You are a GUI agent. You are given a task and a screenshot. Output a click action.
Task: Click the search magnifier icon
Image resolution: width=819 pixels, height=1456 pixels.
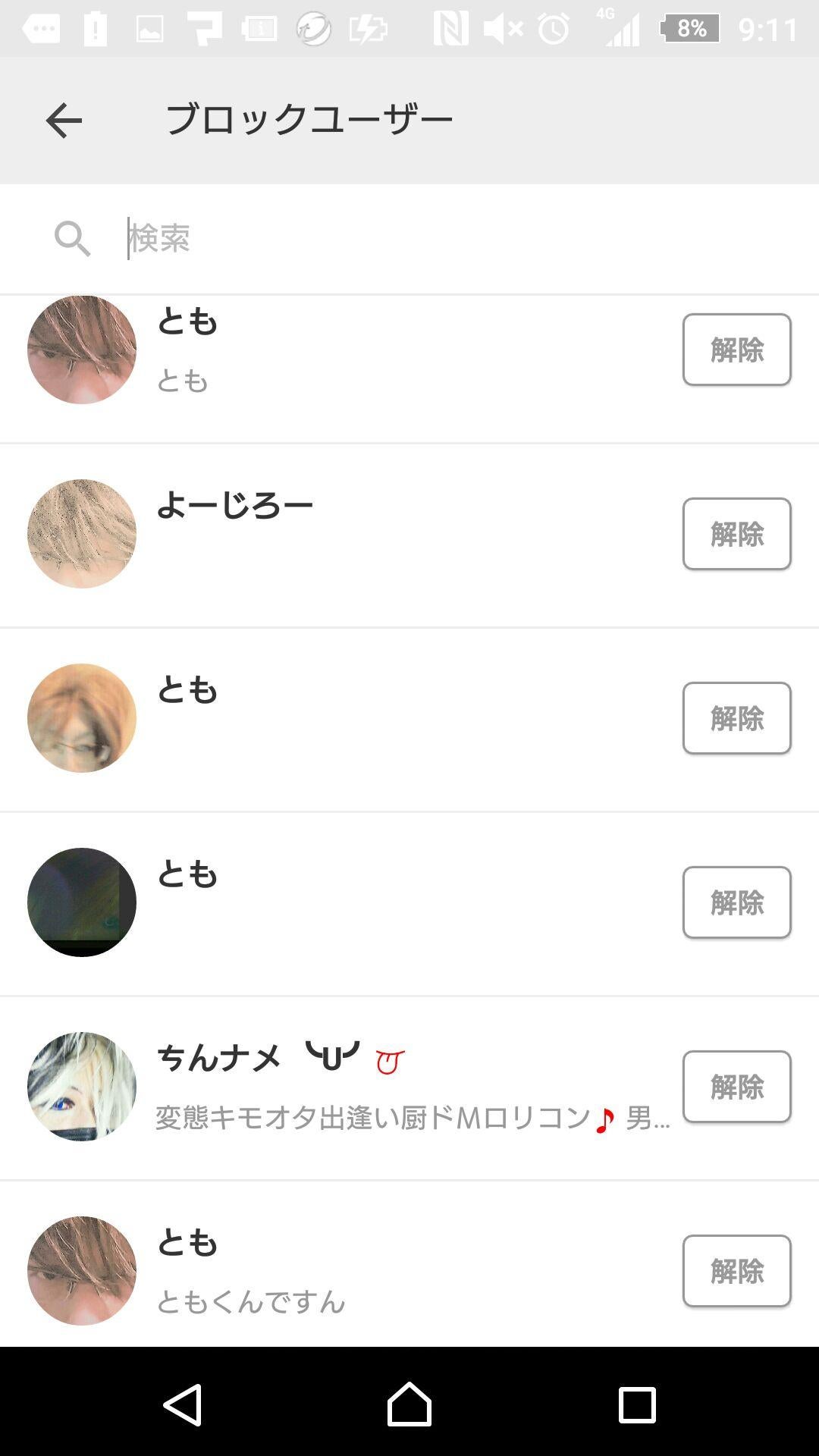click(x=72, y=238)
